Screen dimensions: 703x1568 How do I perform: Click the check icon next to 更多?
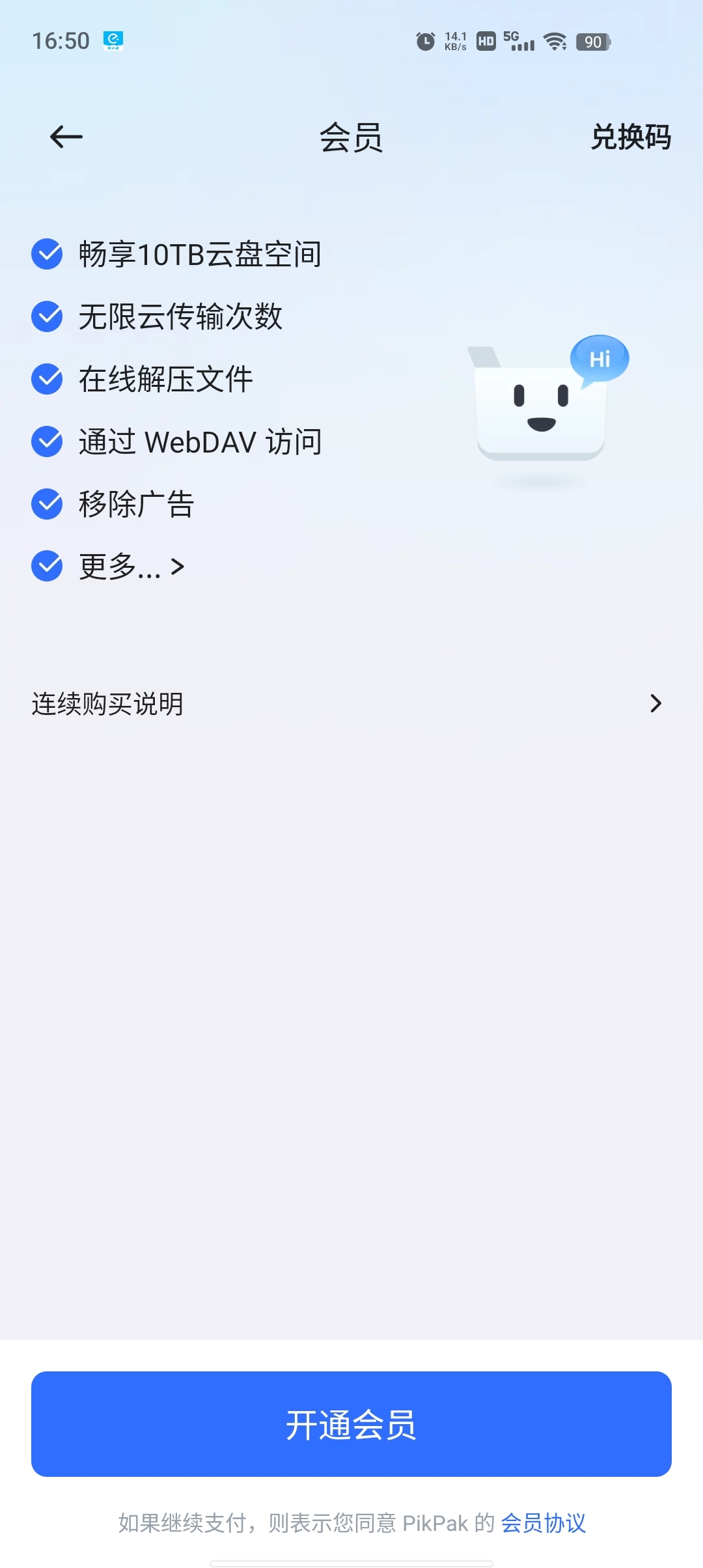(x=46, y=566)
